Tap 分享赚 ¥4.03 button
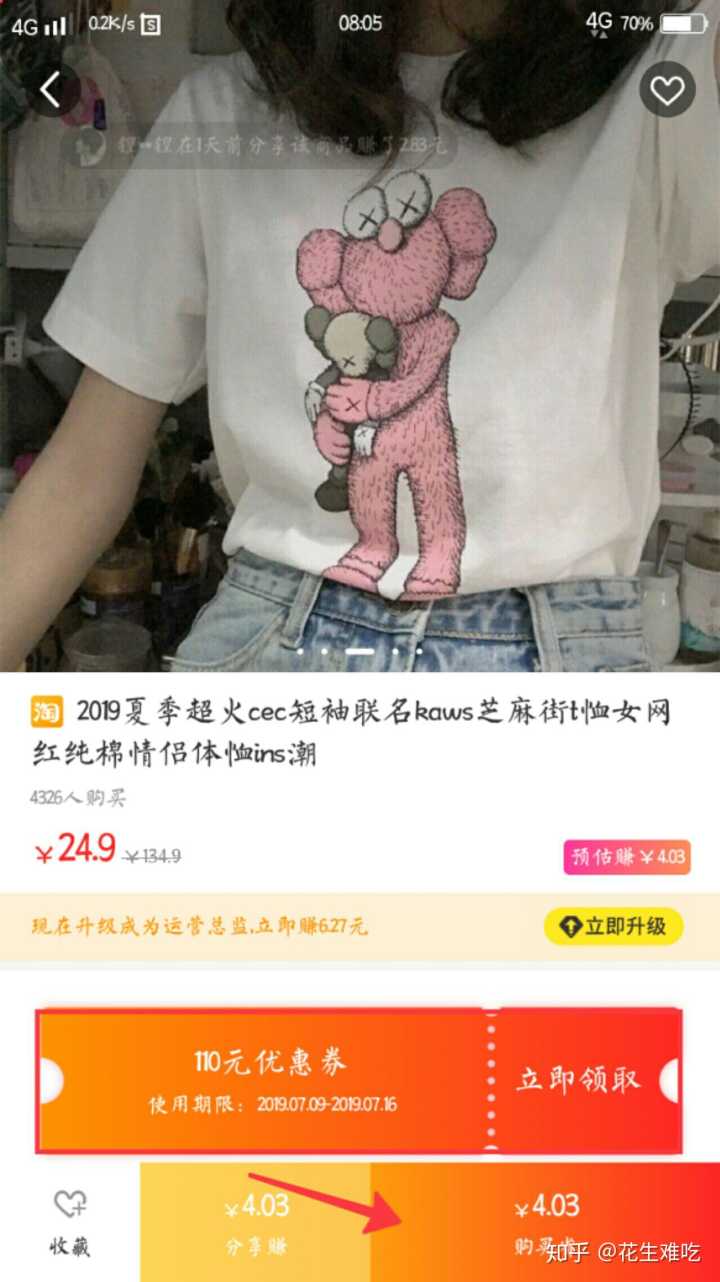Image resolution: width=720 pixels, height=1282 pixels. (x=256, y=1222)
